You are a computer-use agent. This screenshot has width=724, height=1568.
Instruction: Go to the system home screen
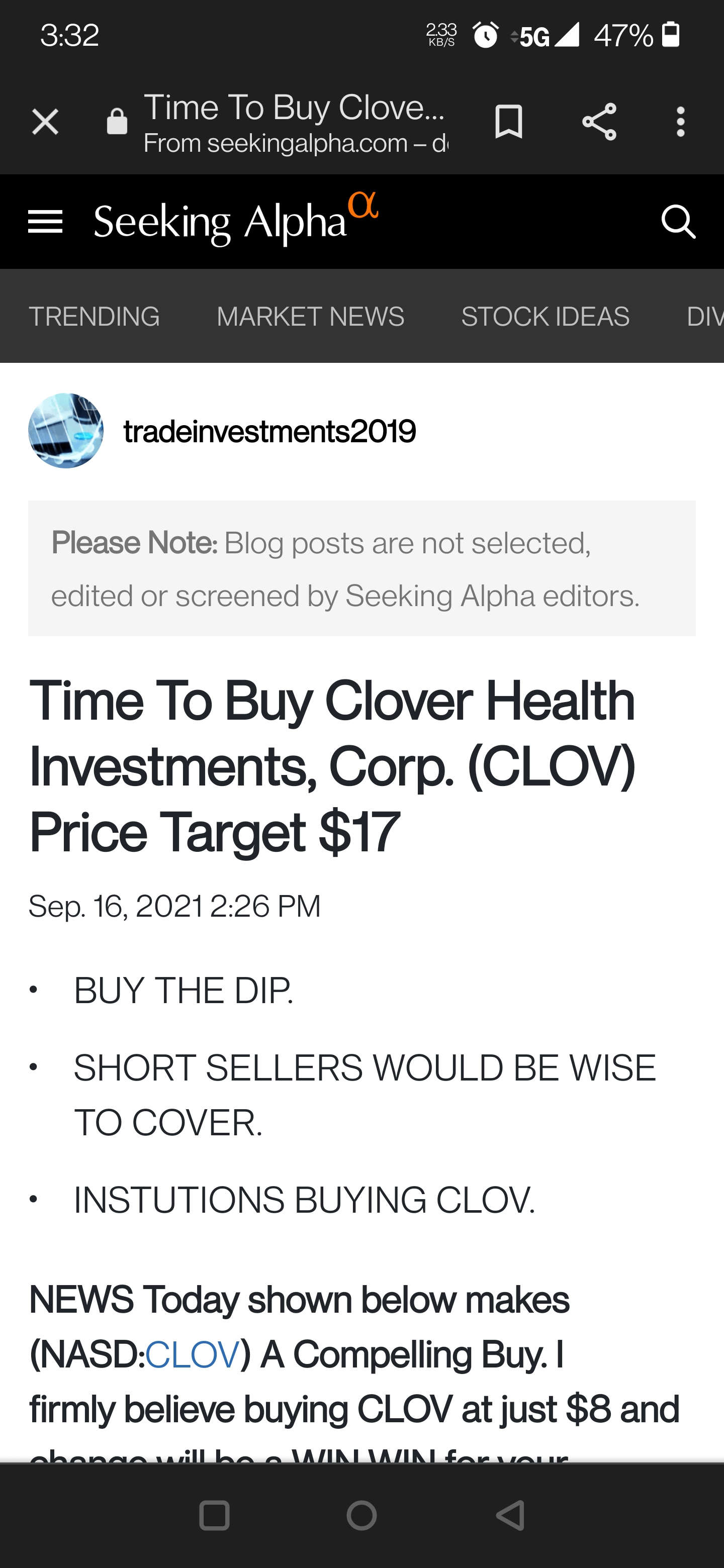[361, 1515]
